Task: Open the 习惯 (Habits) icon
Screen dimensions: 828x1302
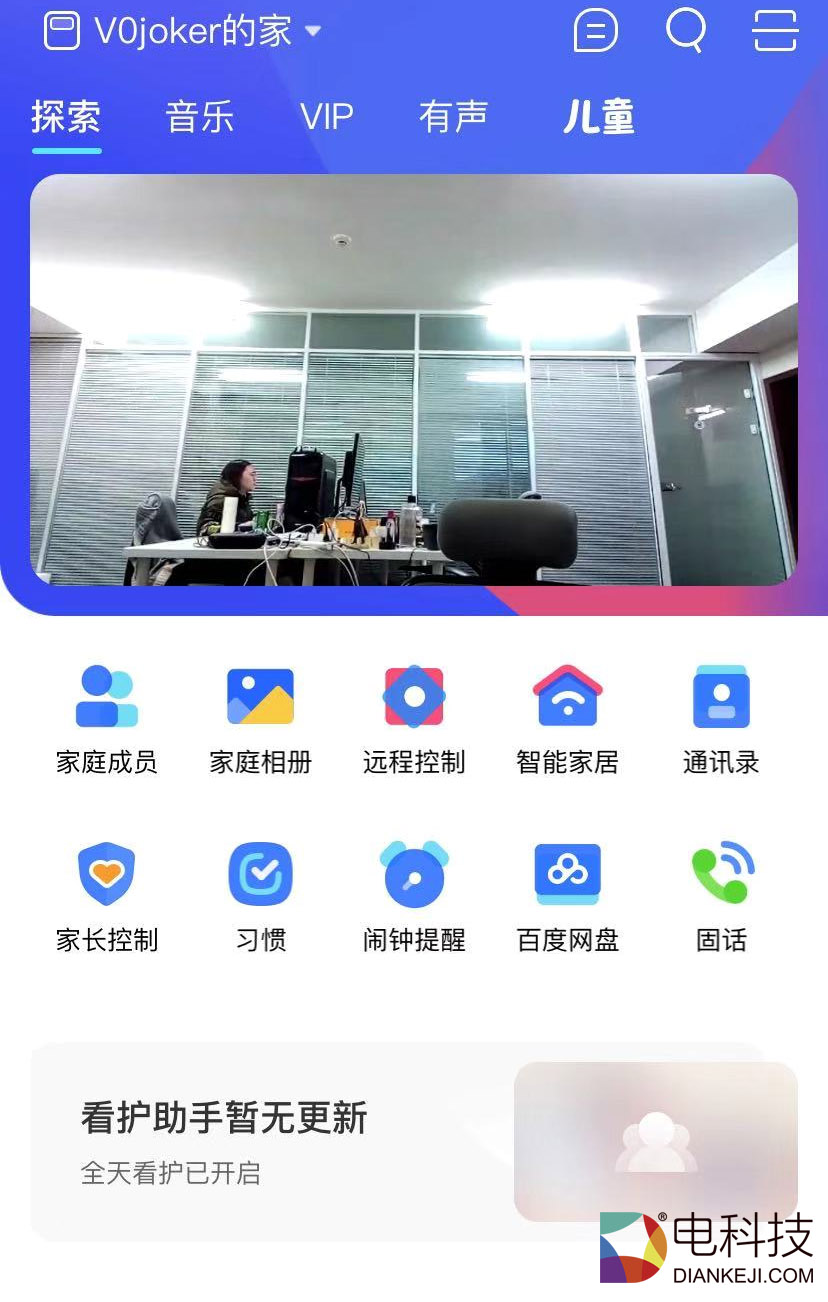Action: point(258,873)
